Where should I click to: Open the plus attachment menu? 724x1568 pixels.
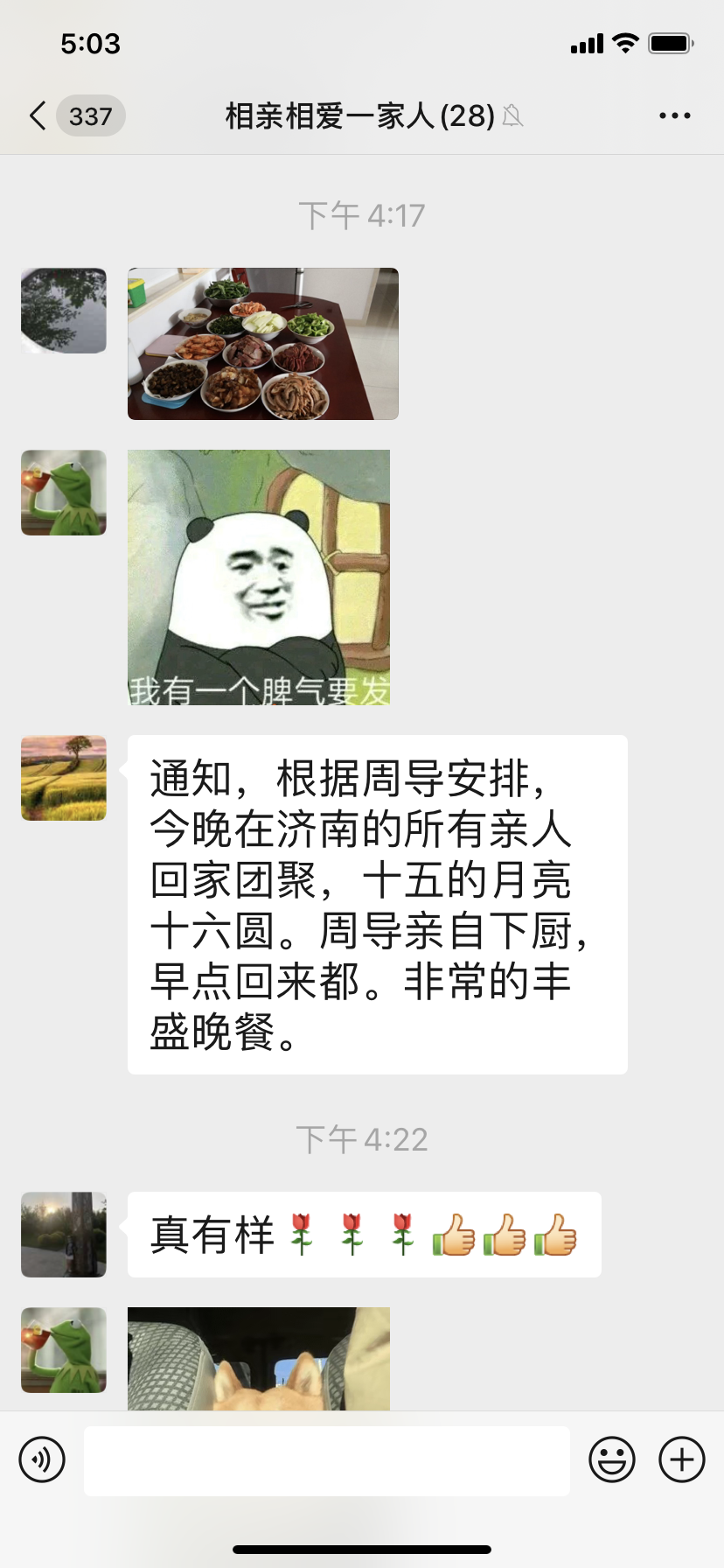[681, 1459]
